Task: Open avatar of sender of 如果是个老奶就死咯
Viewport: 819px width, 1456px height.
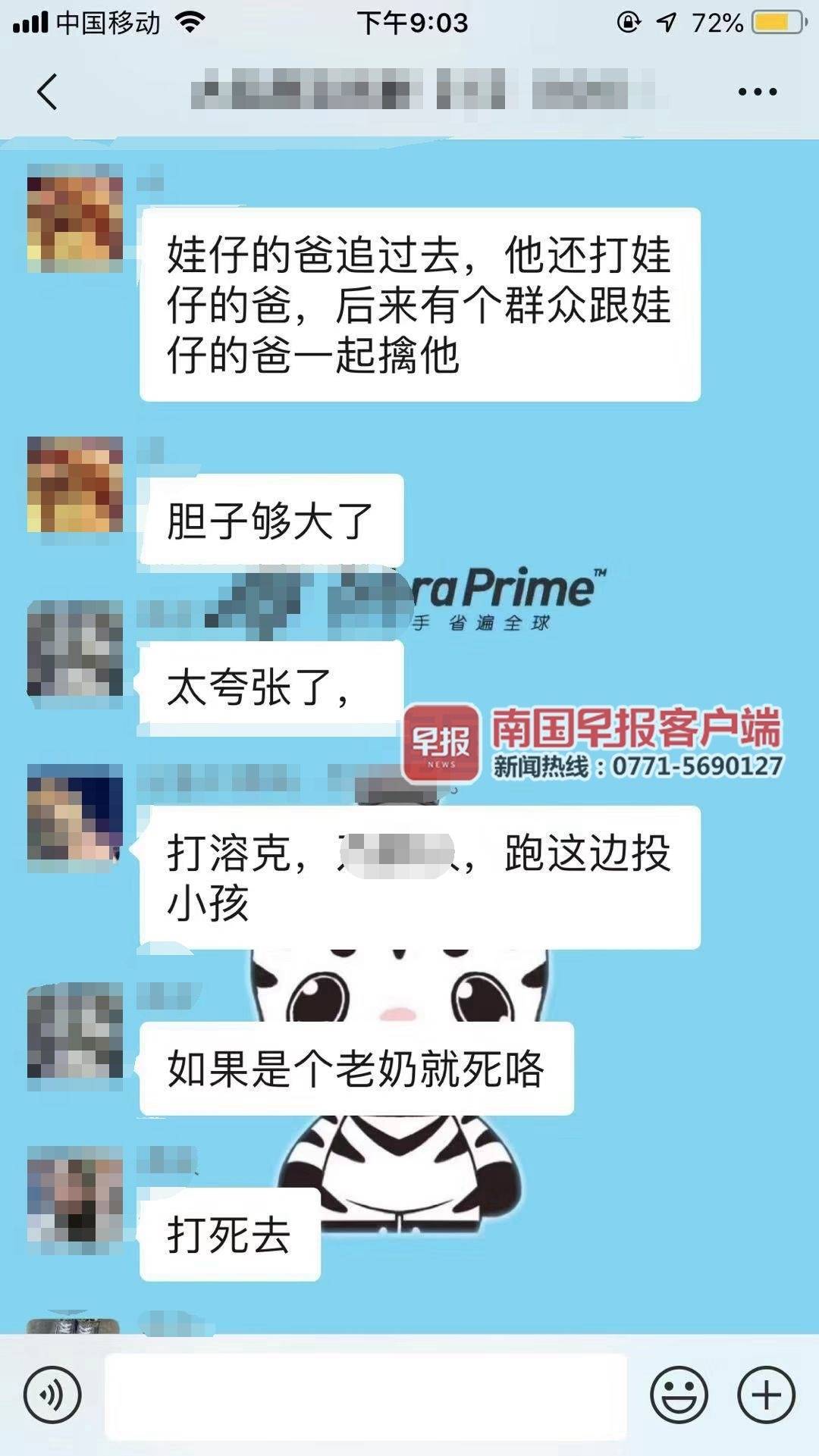Action: [x=74, y=1031]
